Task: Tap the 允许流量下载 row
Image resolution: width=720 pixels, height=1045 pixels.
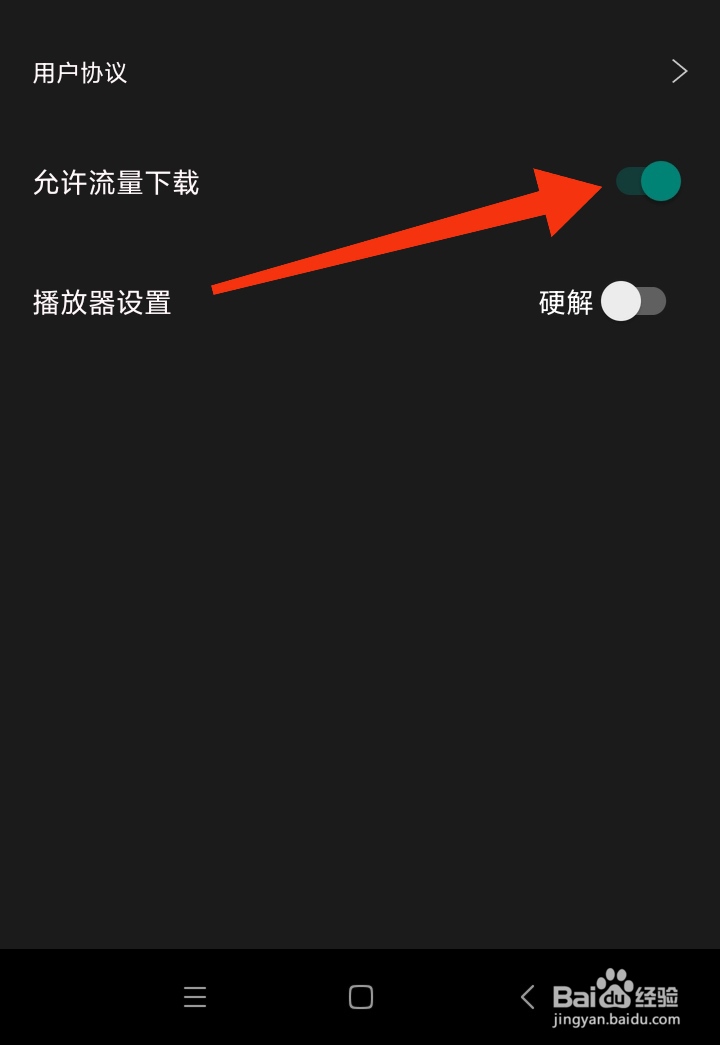Action: (x=117, y=183)
